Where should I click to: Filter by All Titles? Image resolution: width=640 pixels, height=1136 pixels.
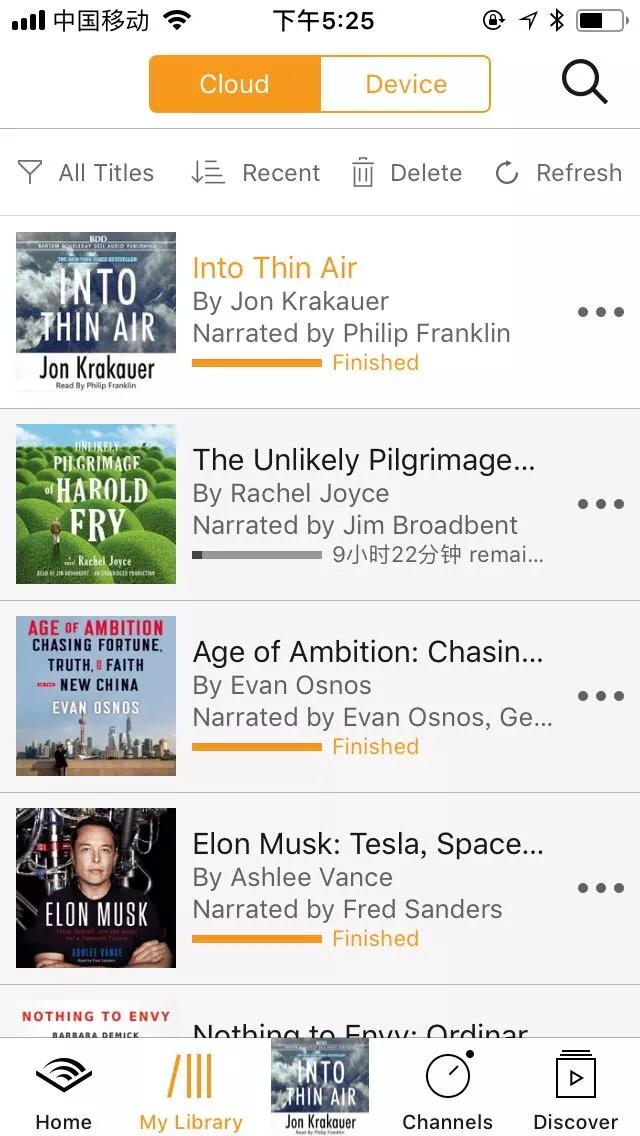[x=87, y=173]
